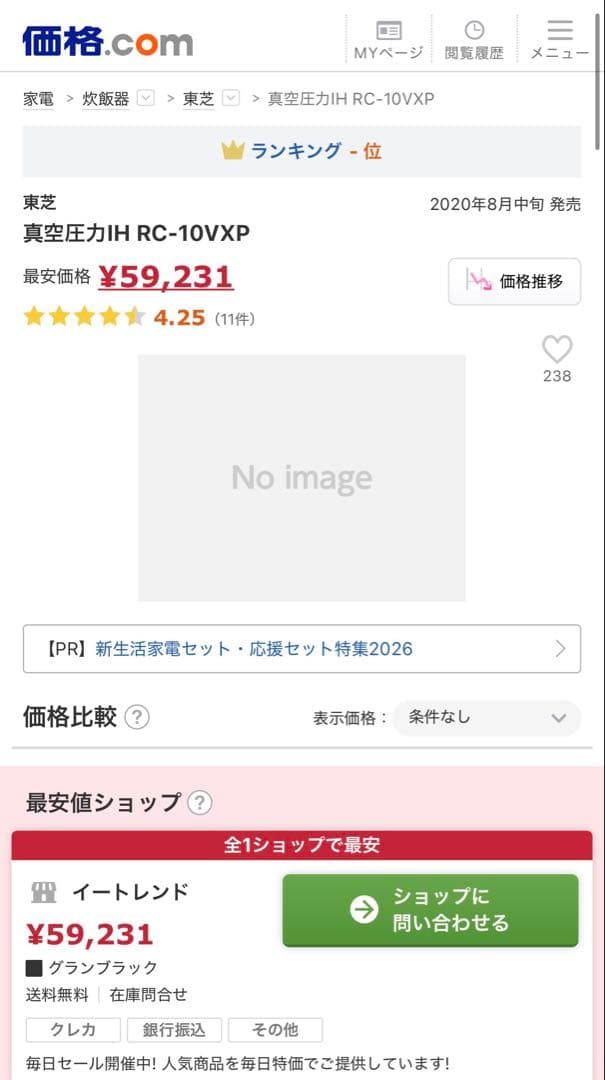Tap ショップに問い合わせる button
605x1080 pixels.
click(x=430, y=909)
